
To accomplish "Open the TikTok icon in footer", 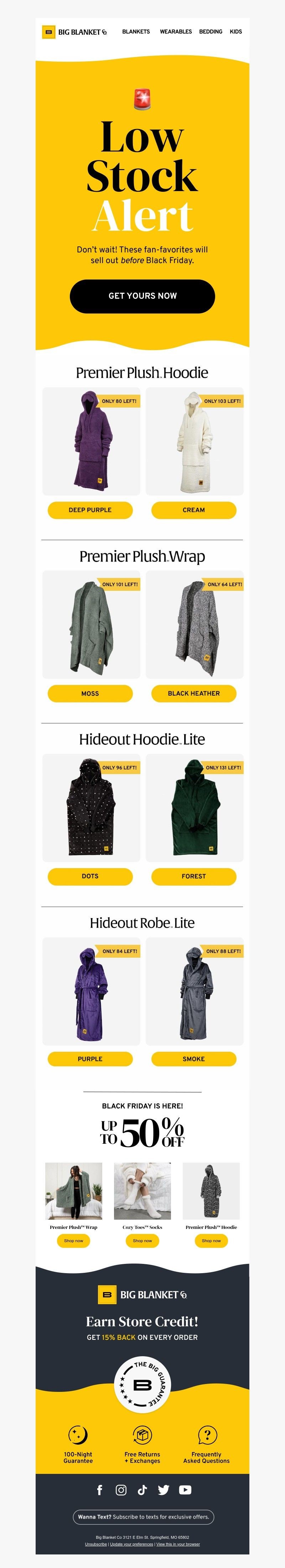I will [142, 1490].
